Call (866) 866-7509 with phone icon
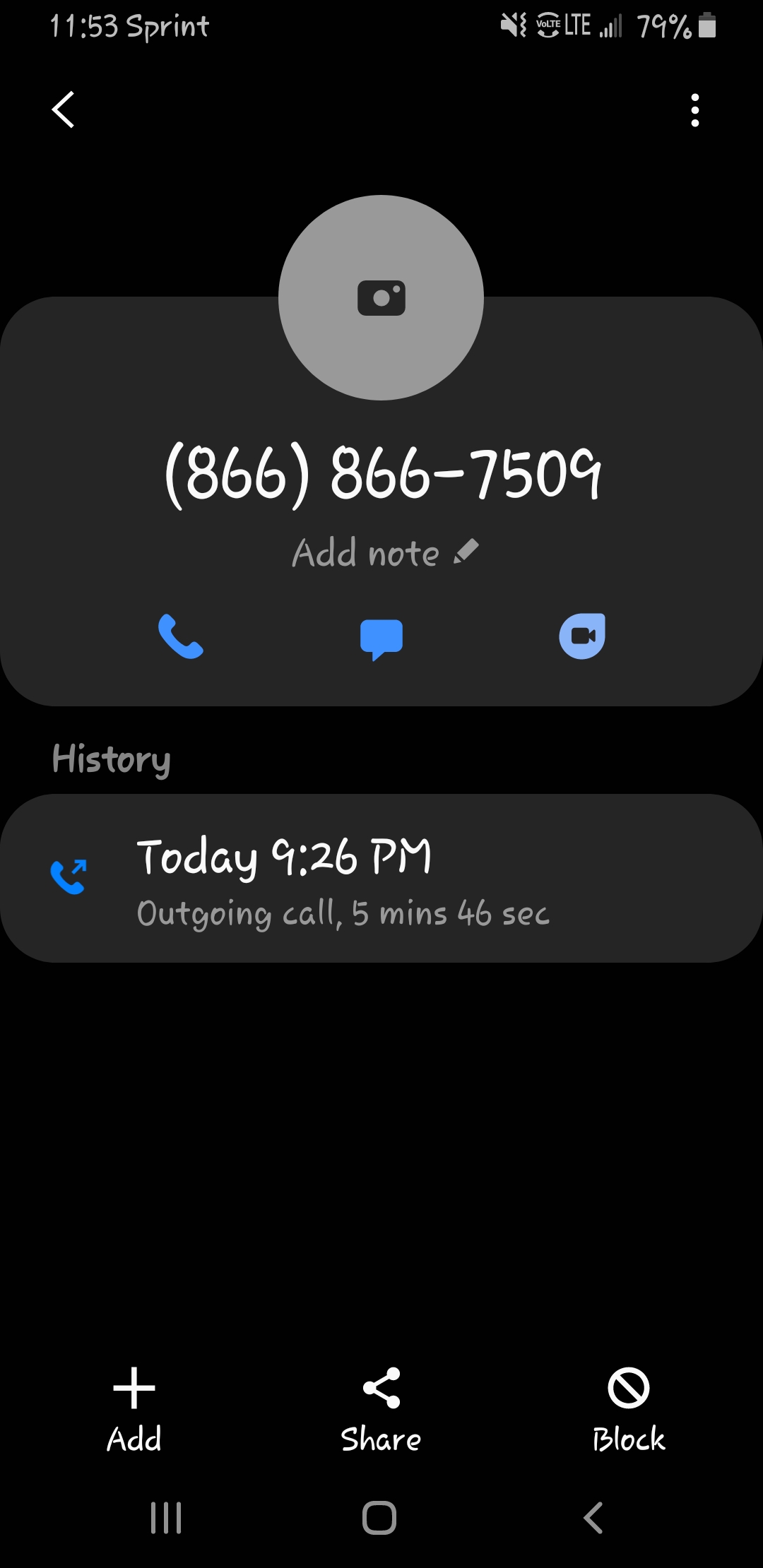This screenshot has height=1568, width=763. point(181,636)
